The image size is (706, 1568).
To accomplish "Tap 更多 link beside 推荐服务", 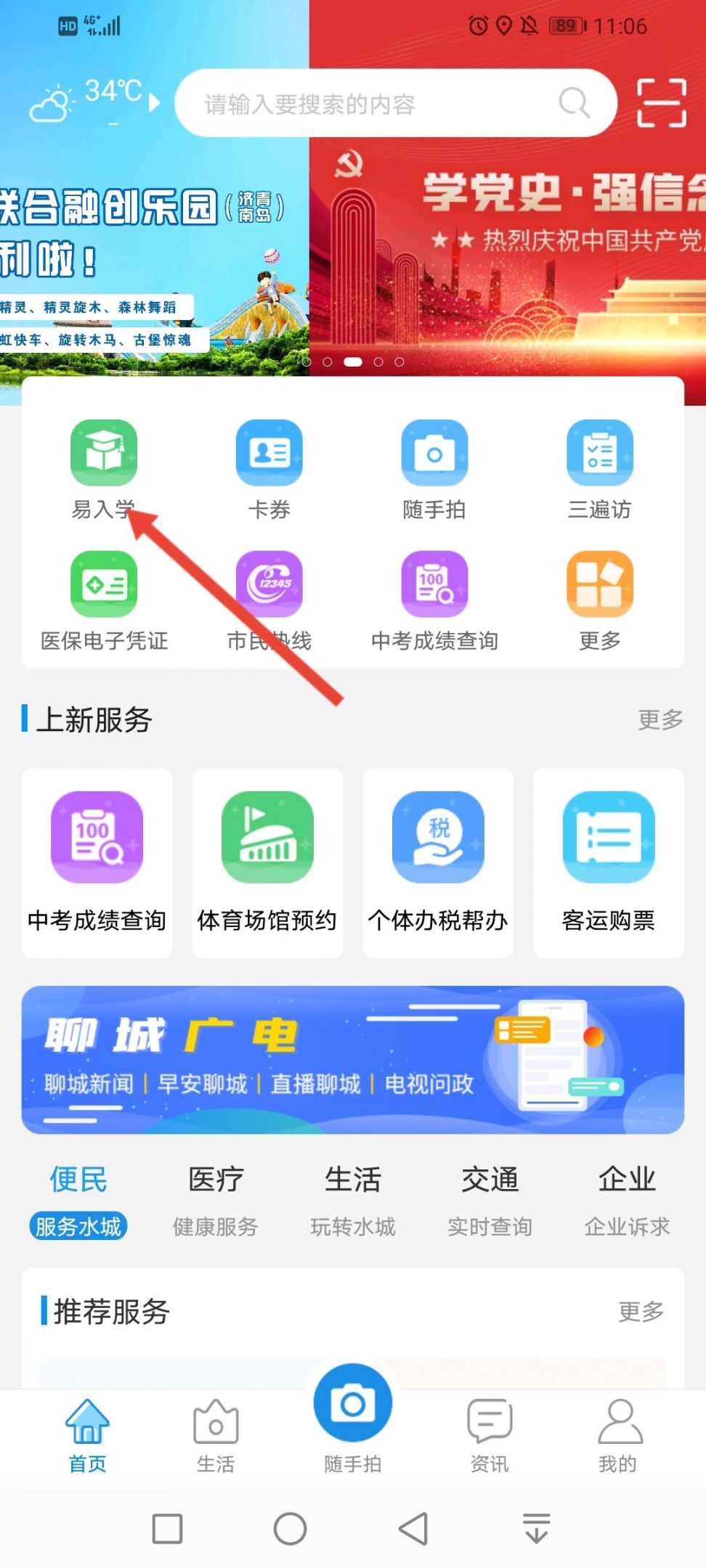I will click(x=641, y=1311).
